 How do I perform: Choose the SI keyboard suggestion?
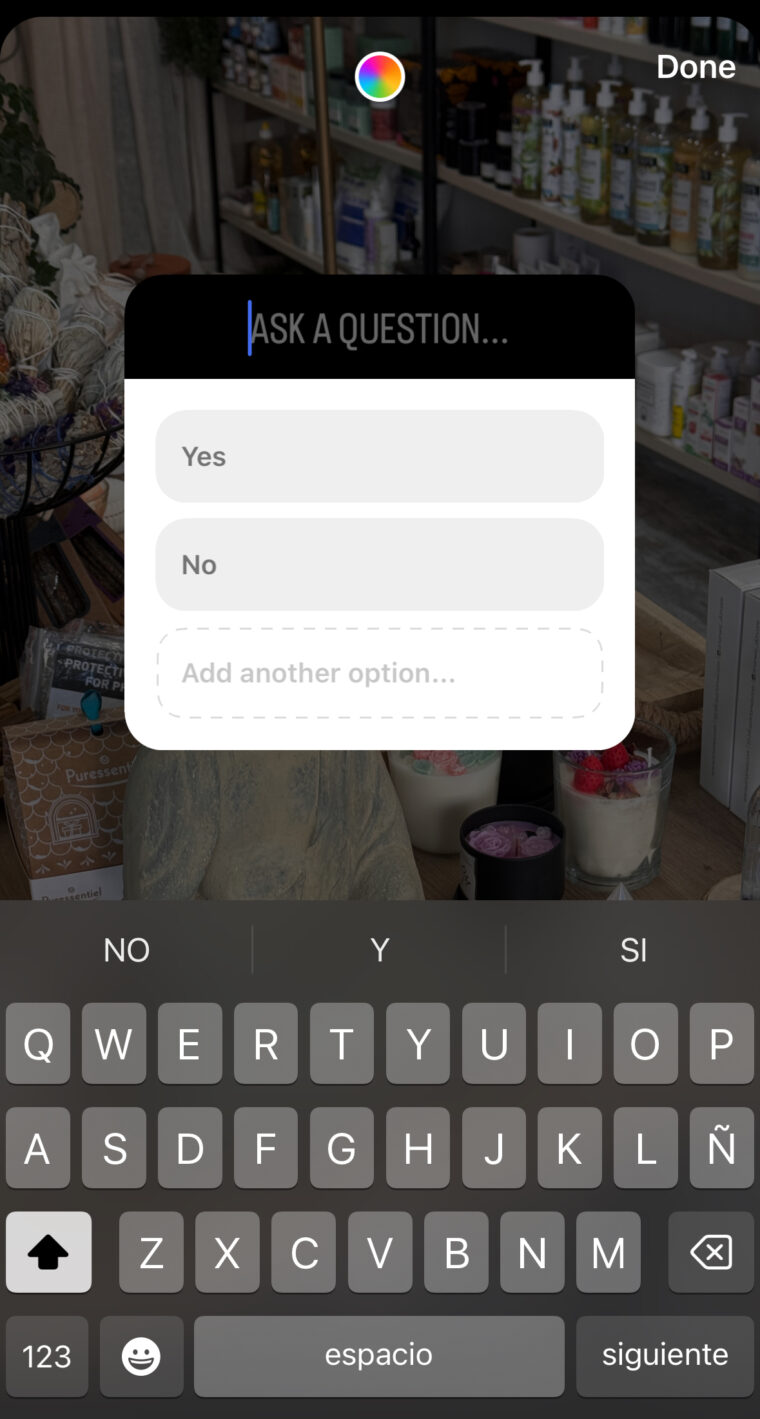pyautogui.click(x=633, y=949)
